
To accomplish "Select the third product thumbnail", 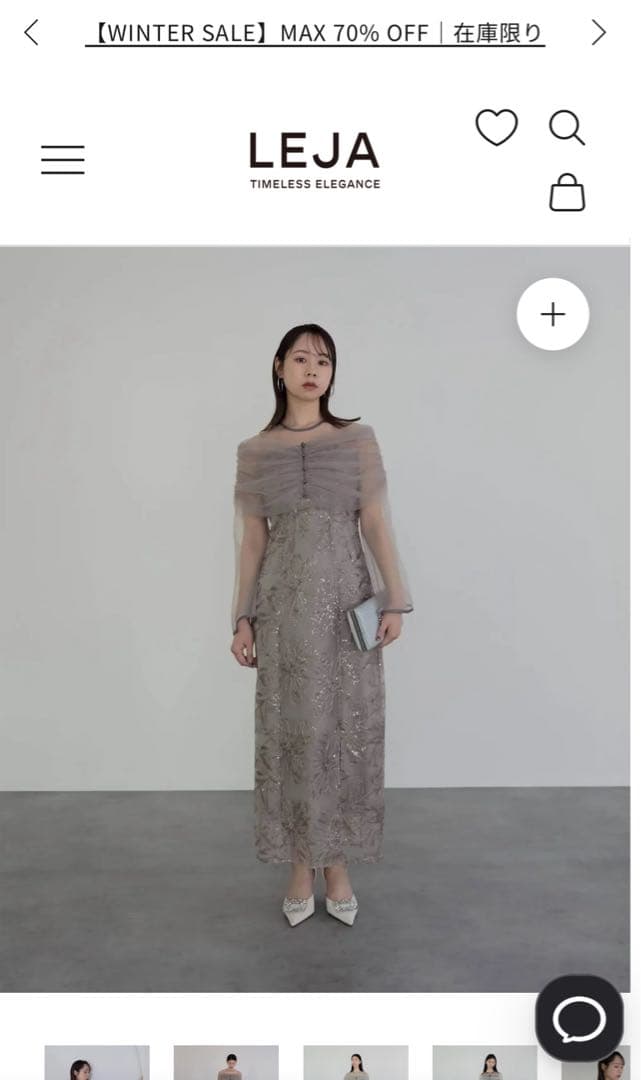I will point(355,1063).
